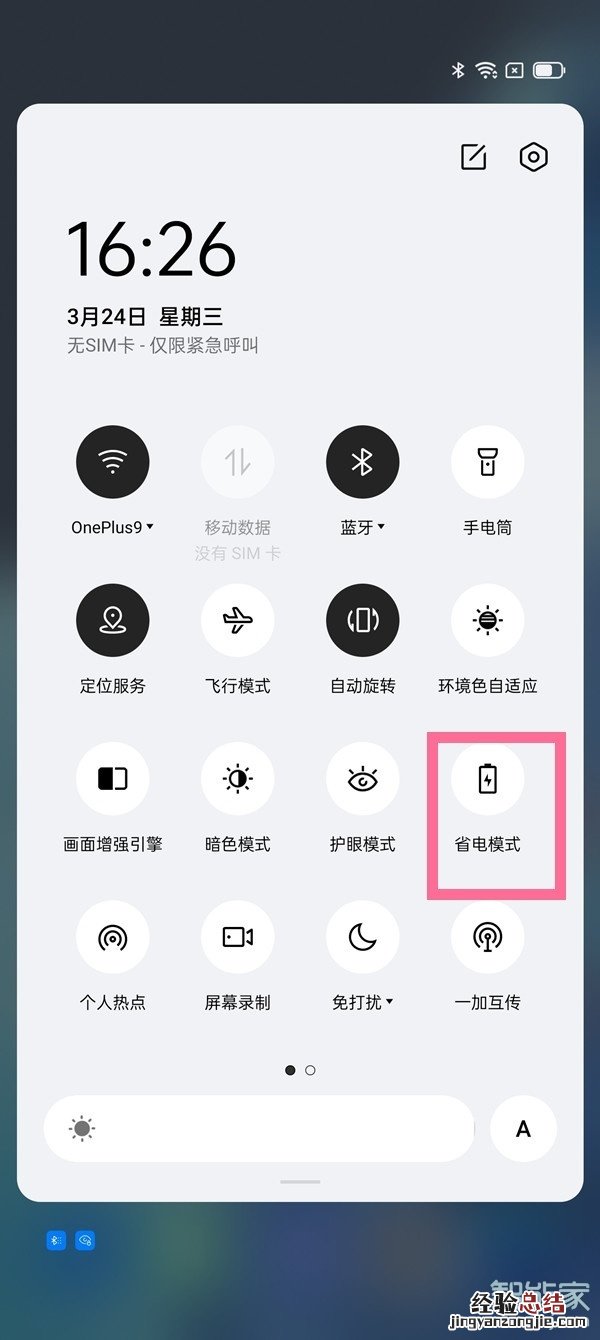
Task: Open 一加互传 file sharing tile
Action: click(487, 937)
